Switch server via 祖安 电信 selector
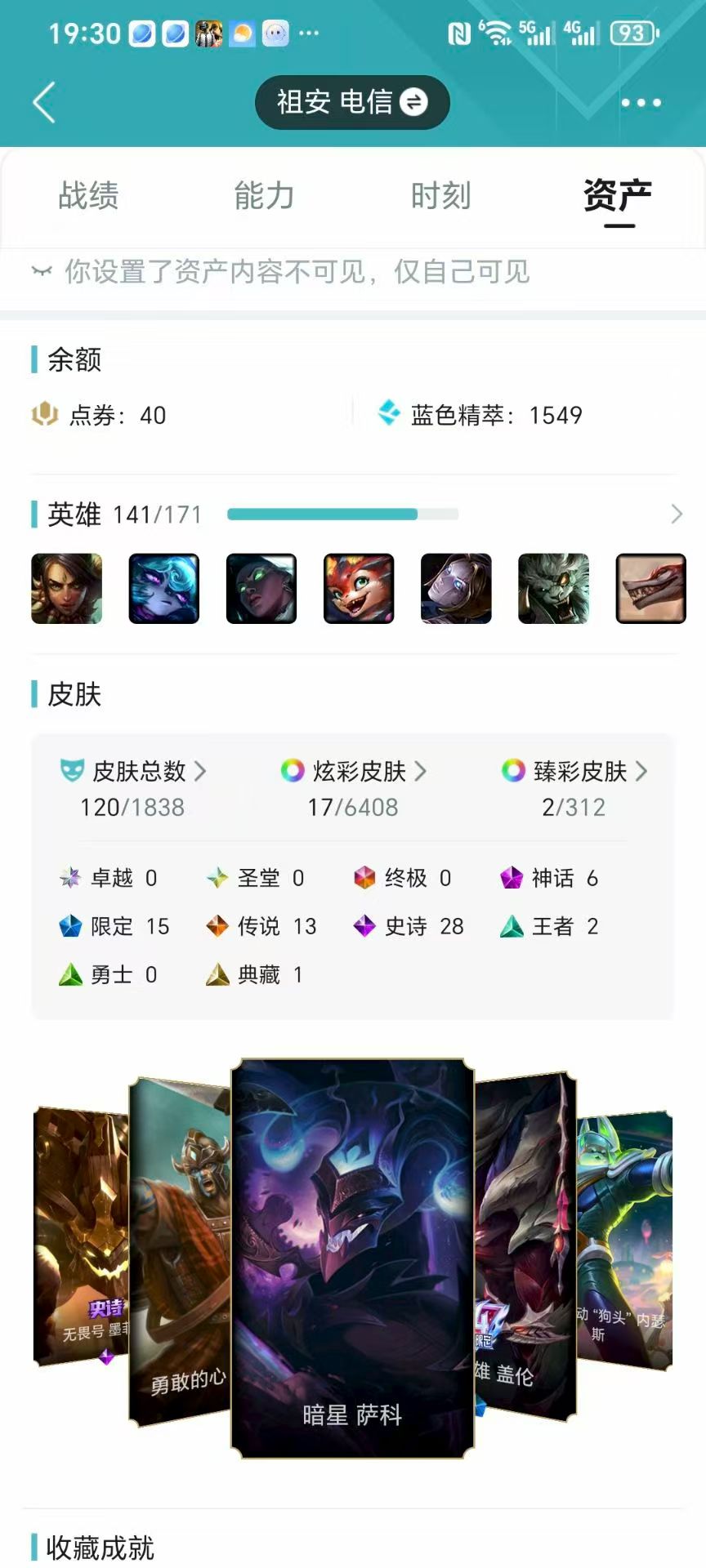This screenshot has height=1568, width=706. pyautogui.click(x=352, y=103)
